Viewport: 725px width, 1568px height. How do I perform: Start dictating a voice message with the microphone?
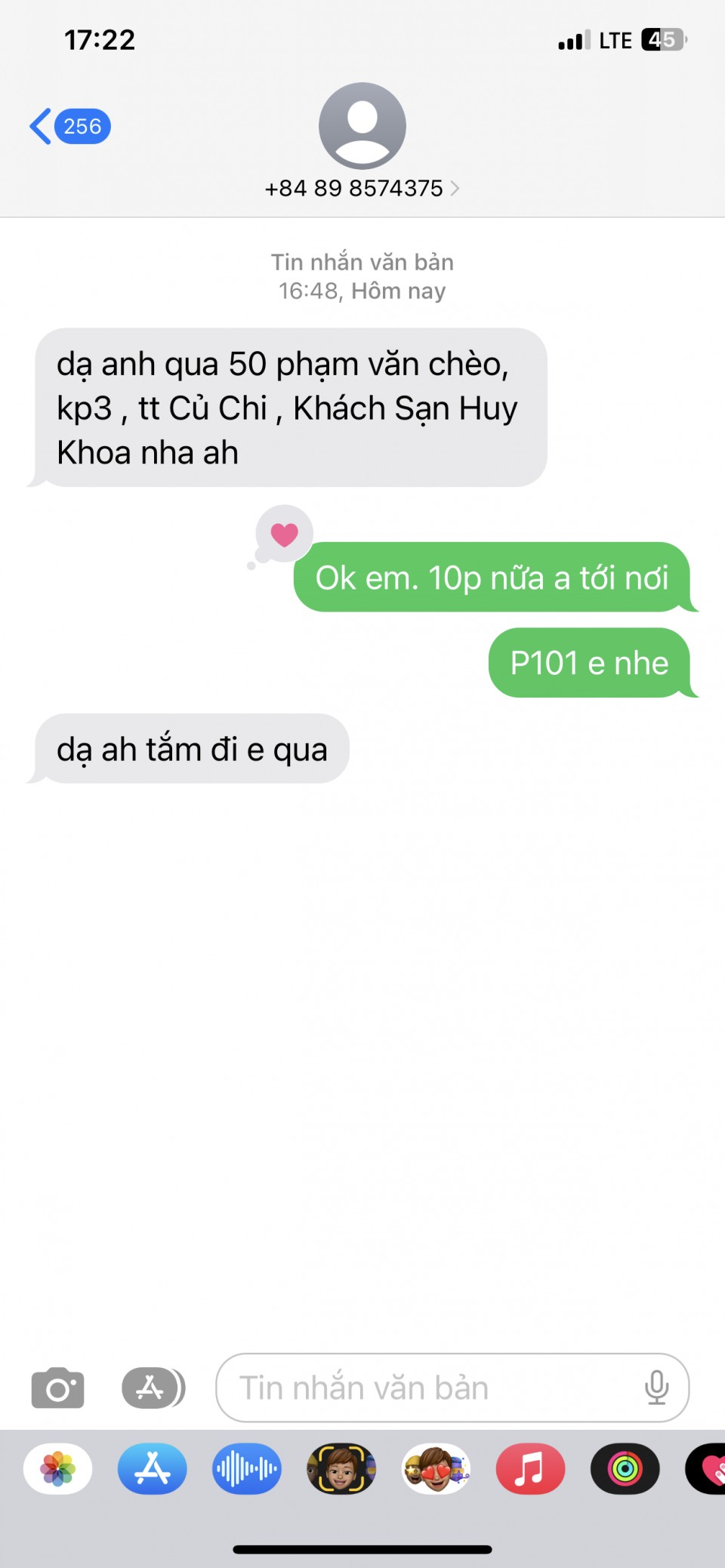(x=656, y=1388)
